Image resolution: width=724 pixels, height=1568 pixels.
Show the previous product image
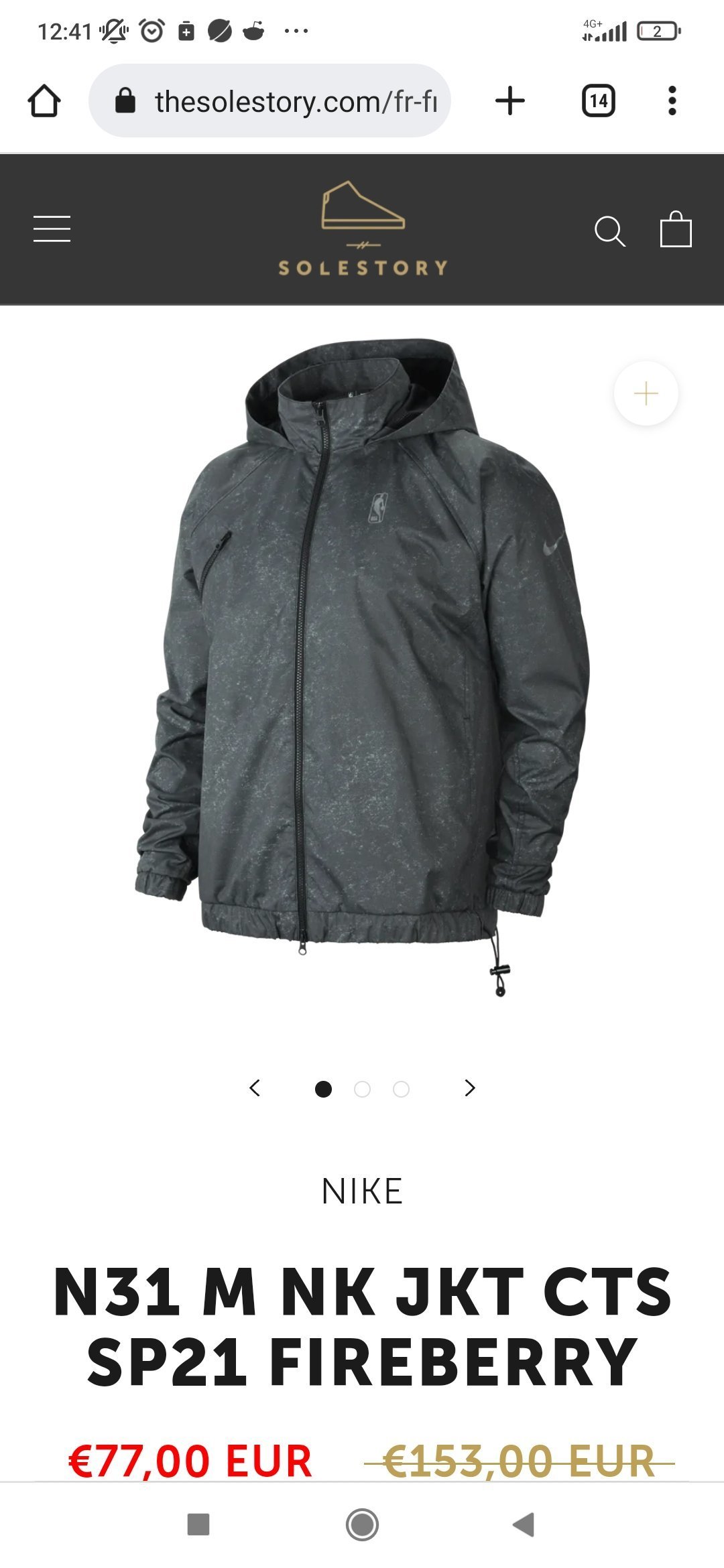[255, 1088]
